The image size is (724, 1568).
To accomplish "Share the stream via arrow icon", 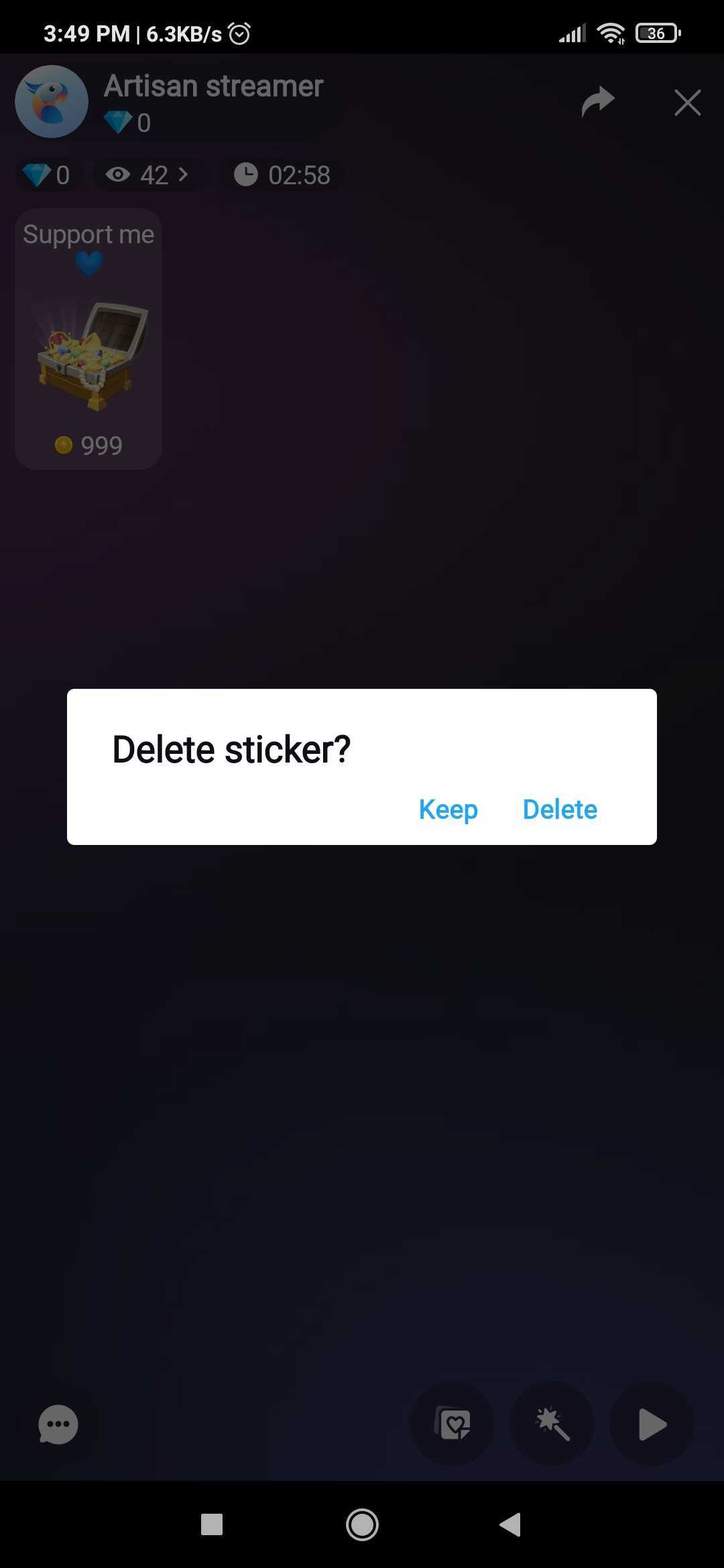I will pyautogui.click(x=597, y=103).
